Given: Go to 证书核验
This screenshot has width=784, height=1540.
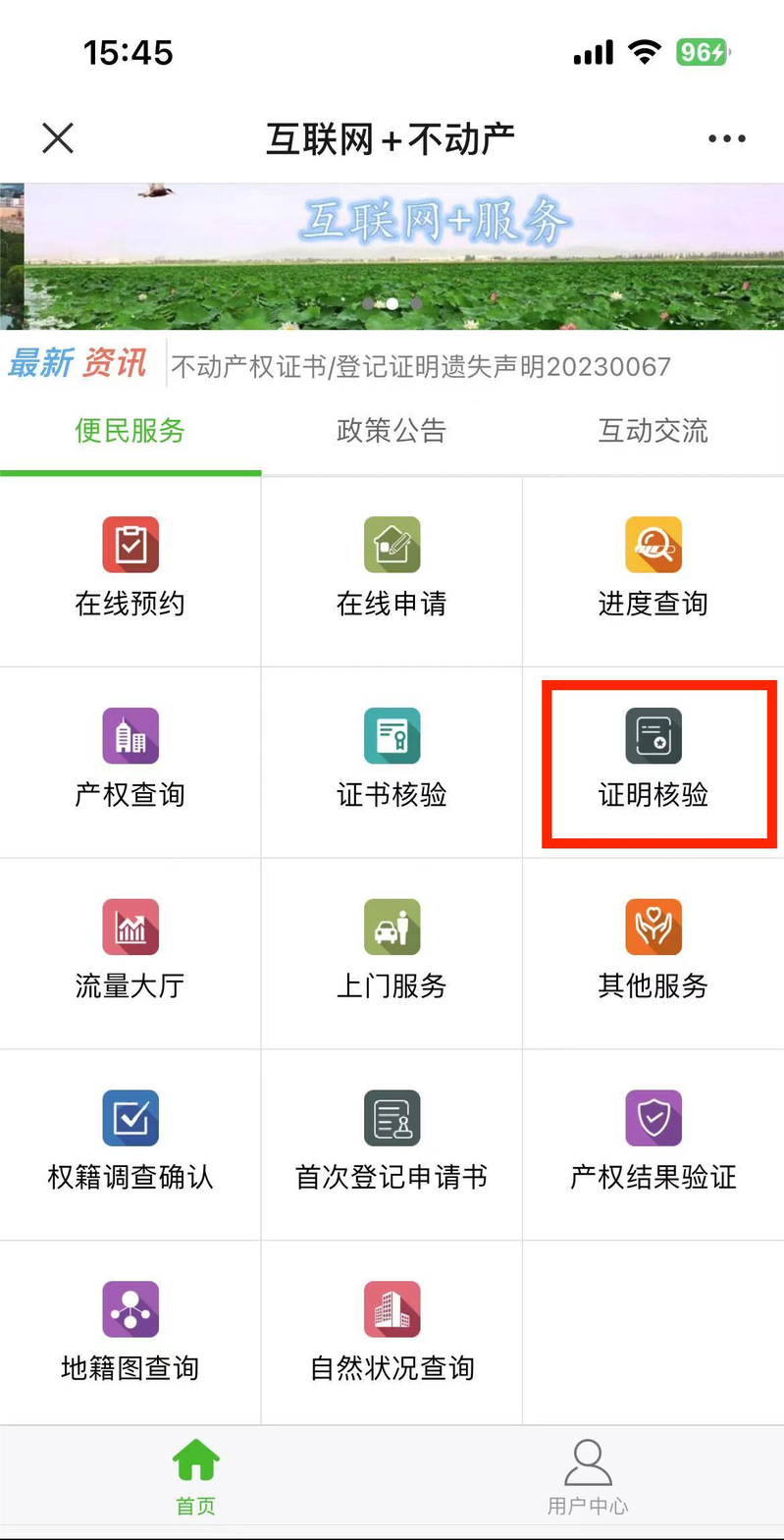Looking at the screenshot, I should tap(392, 761).
